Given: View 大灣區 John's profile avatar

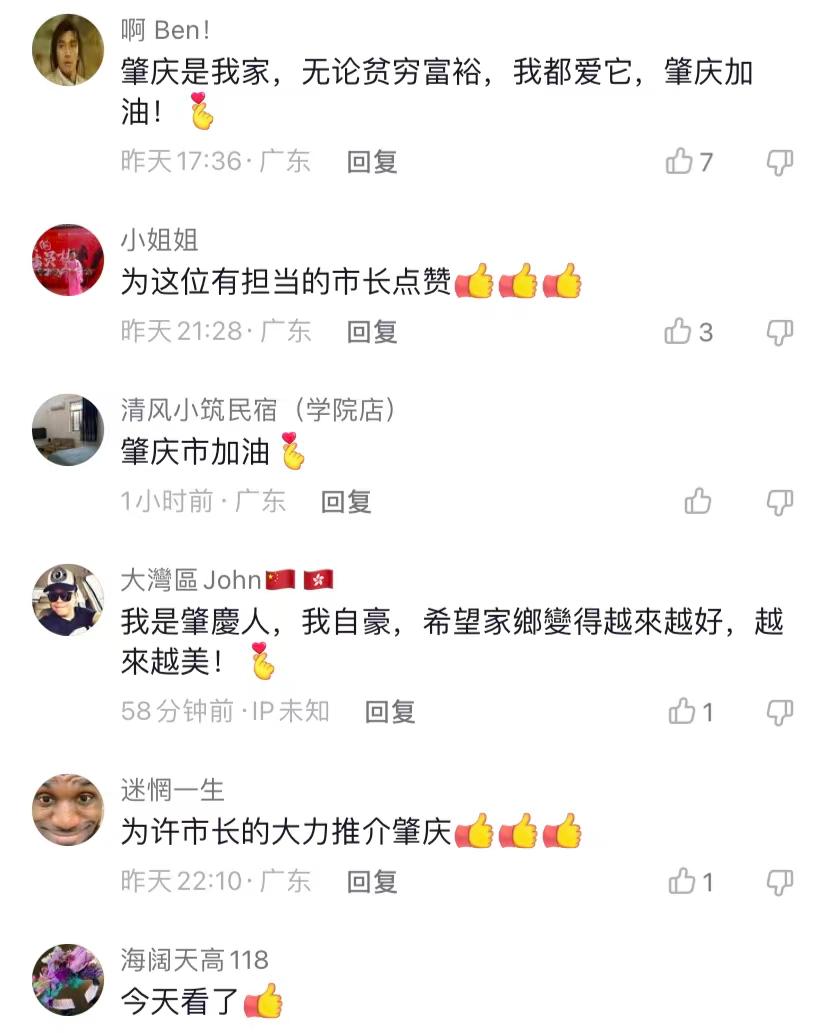Looking at the screenshot, I should [x=68, y=600].
